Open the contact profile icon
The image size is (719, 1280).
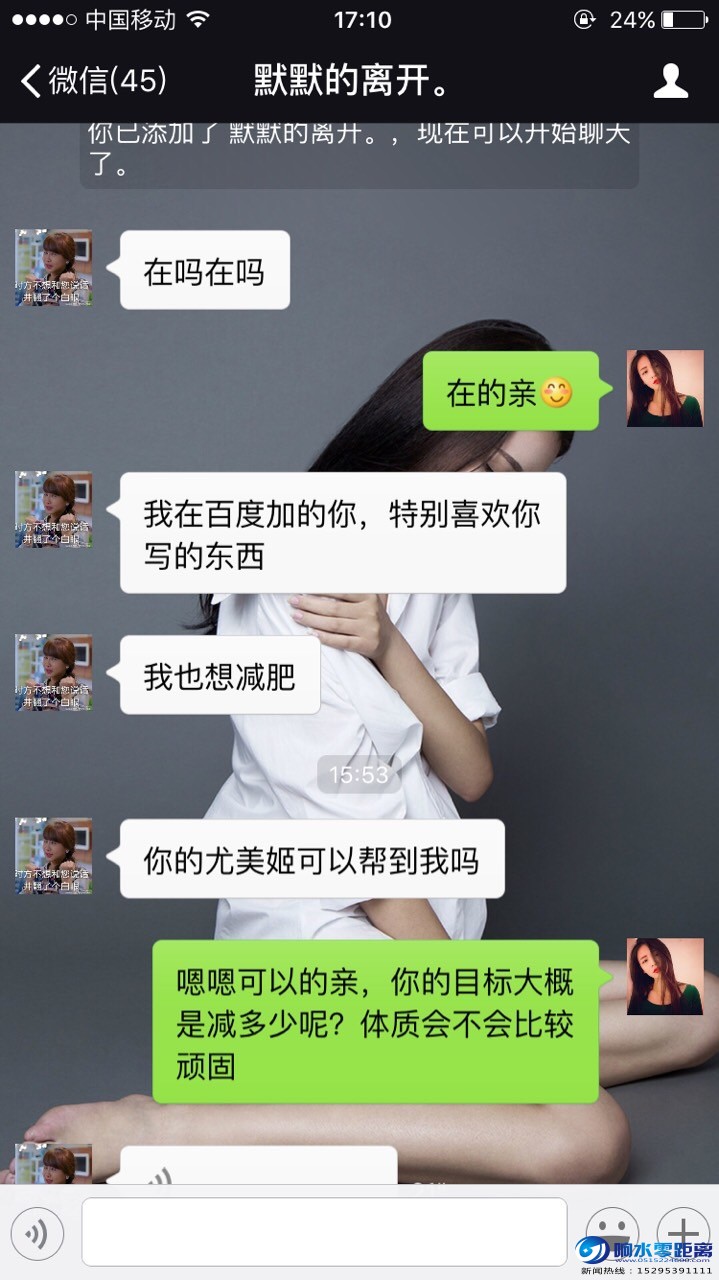tap(670, 80)
